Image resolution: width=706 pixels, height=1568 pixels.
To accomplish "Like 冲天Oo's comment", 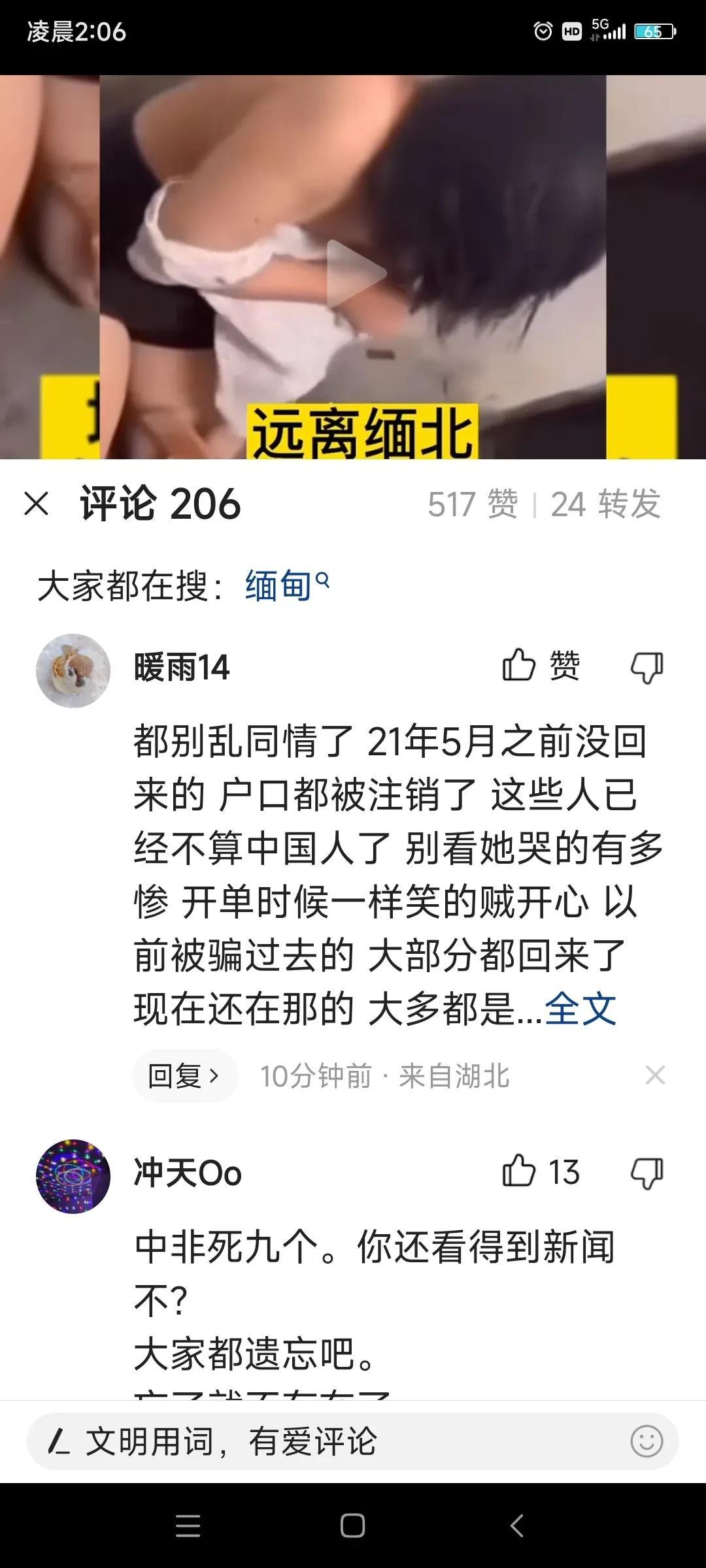I will click(540, 1171).
